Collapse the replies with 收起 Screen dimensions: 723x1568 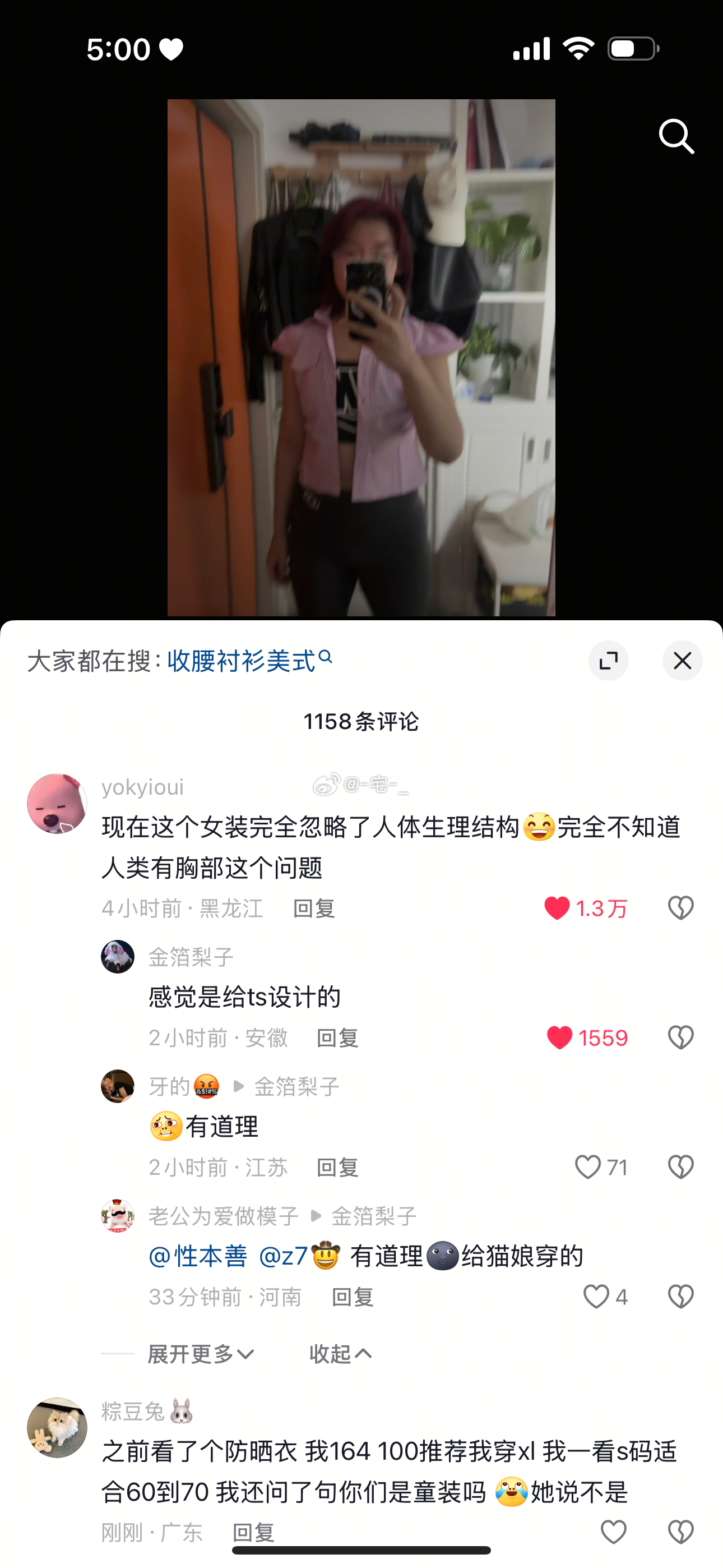(340, 1354)
